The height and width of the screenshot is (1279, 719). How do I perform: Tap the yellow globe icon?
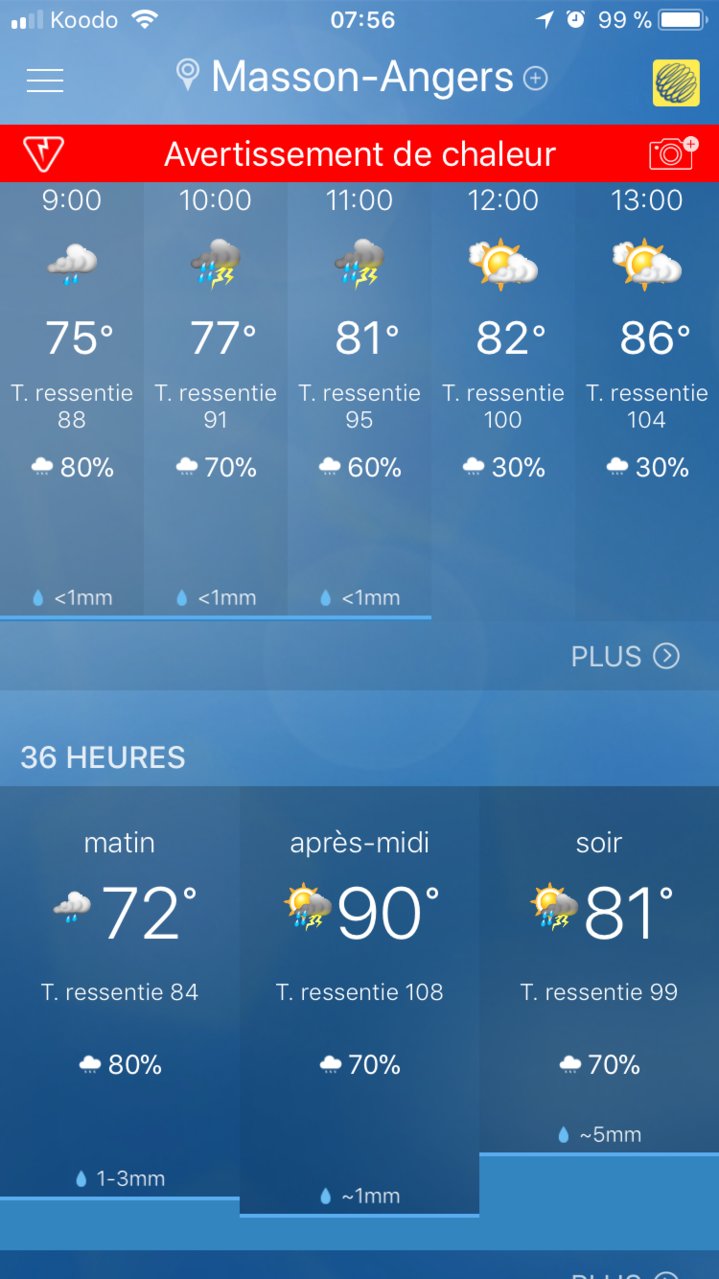coord(676,83)
